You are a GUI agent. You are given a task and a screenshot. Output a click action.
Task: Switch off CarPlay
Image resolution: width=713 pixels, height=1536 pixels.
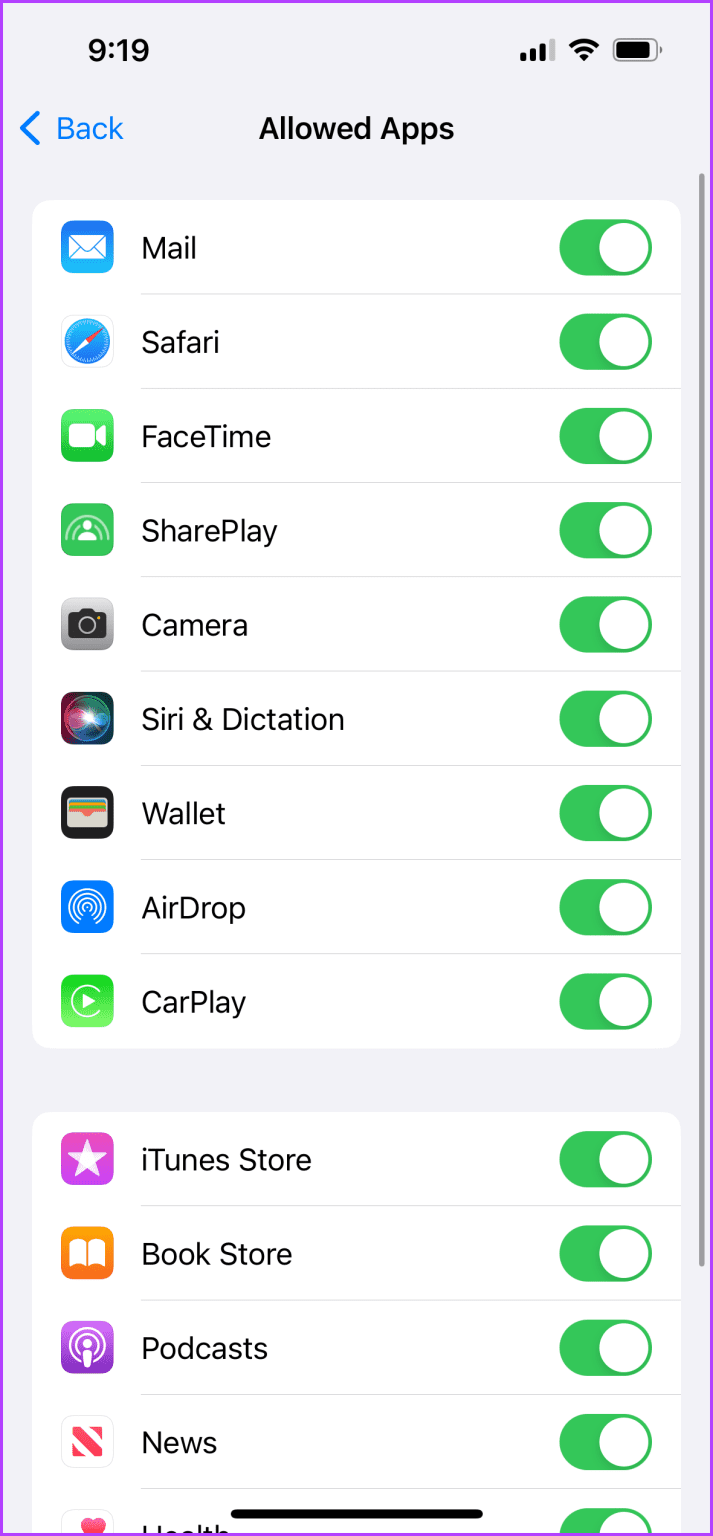605,1002
